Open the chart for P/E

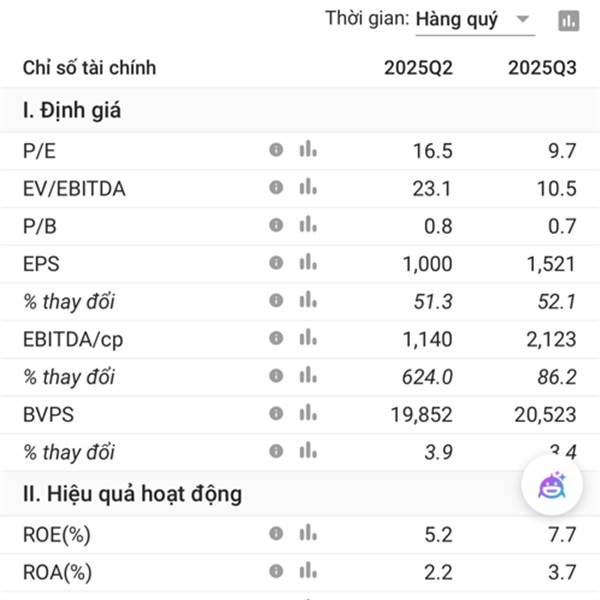coord(308,149)
